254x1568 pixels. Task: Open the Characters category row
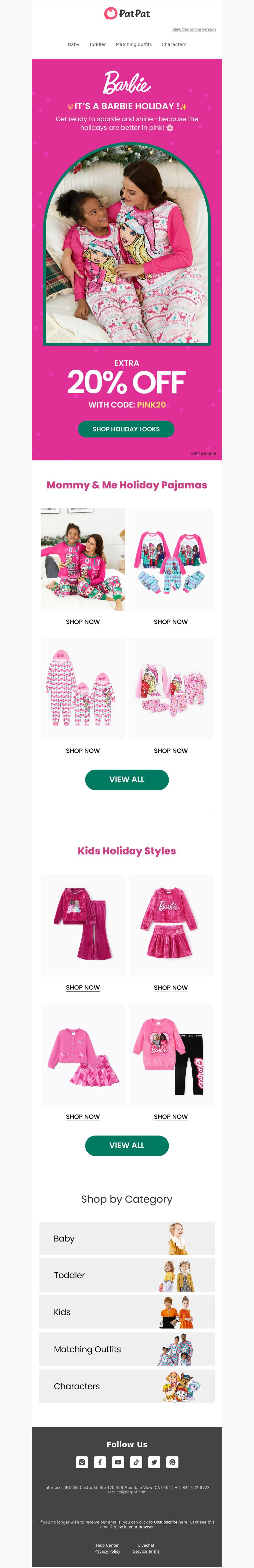tap(127, 1386)
